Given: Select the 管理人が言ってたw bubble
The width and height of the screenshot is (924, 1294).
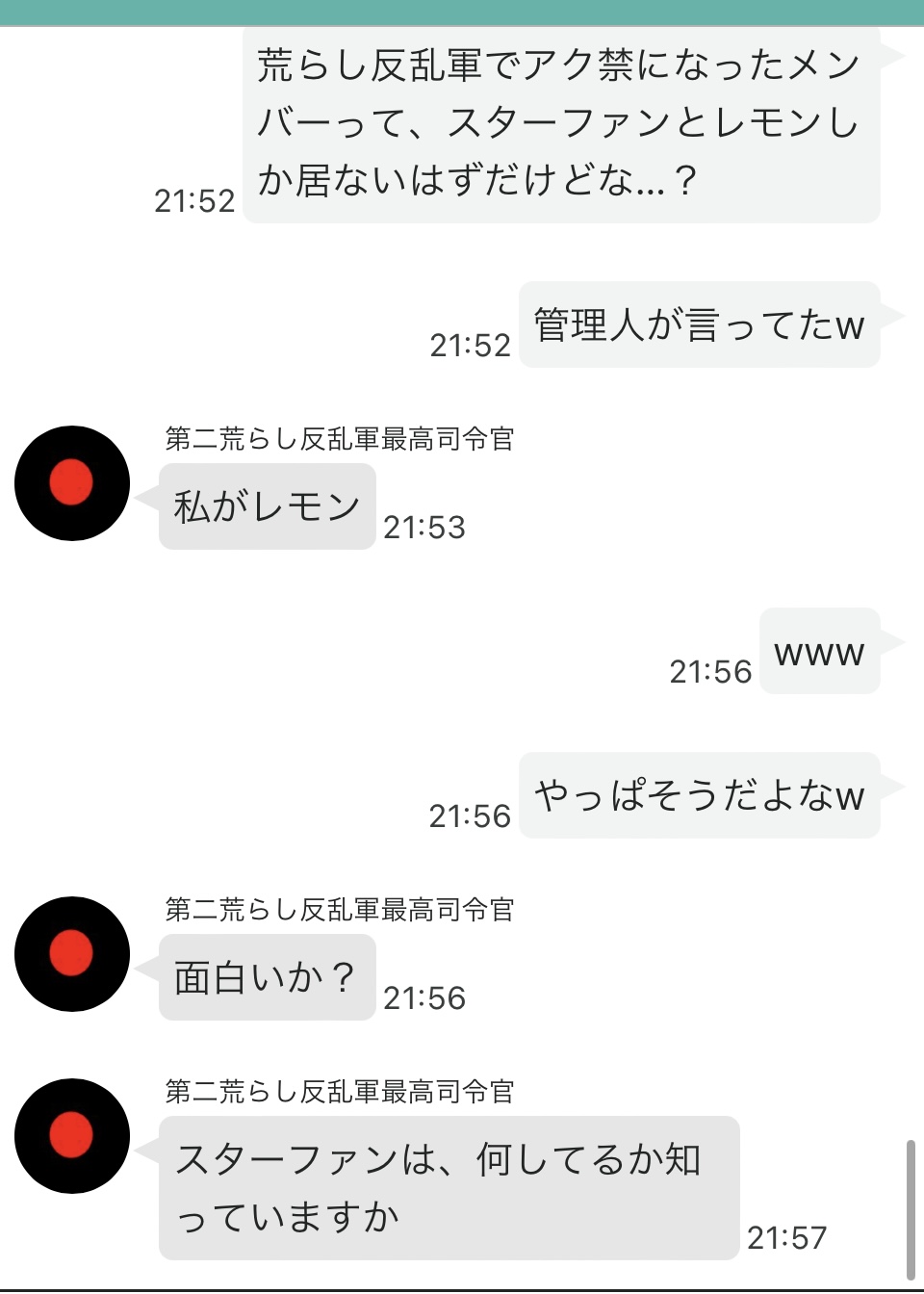Looking at the screenshot, I should pos(699,325).
